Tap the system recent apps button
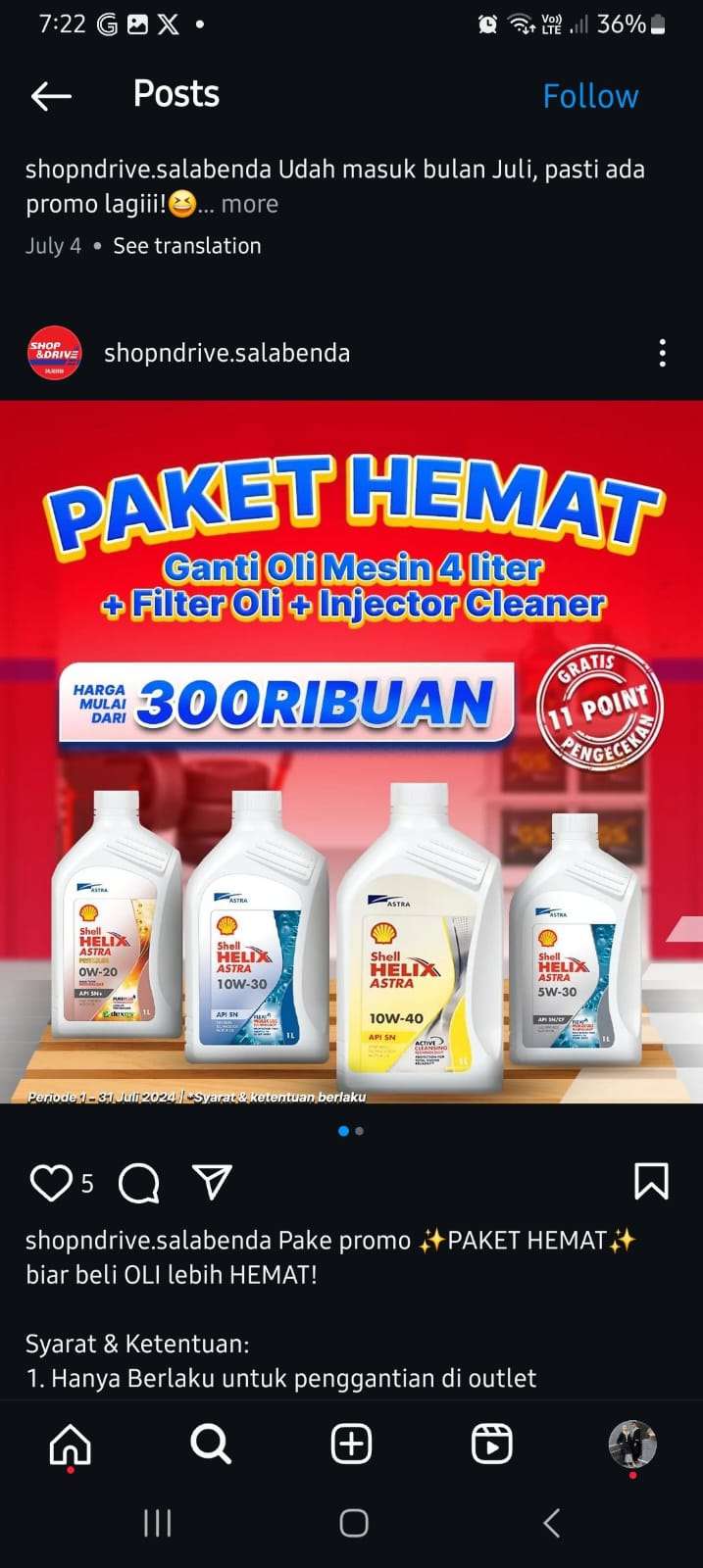 click(x=157, y=1523)
